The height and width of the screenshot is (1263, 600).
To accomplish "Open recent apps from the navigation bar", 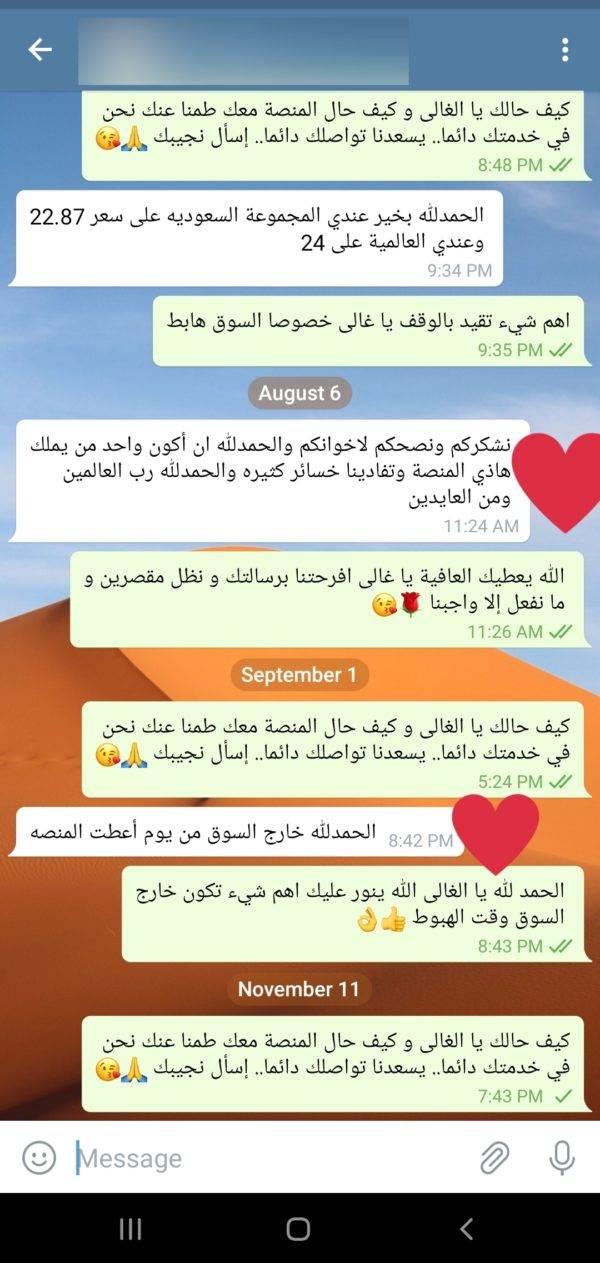I will pyautogui.click(x=130, y=1229).
